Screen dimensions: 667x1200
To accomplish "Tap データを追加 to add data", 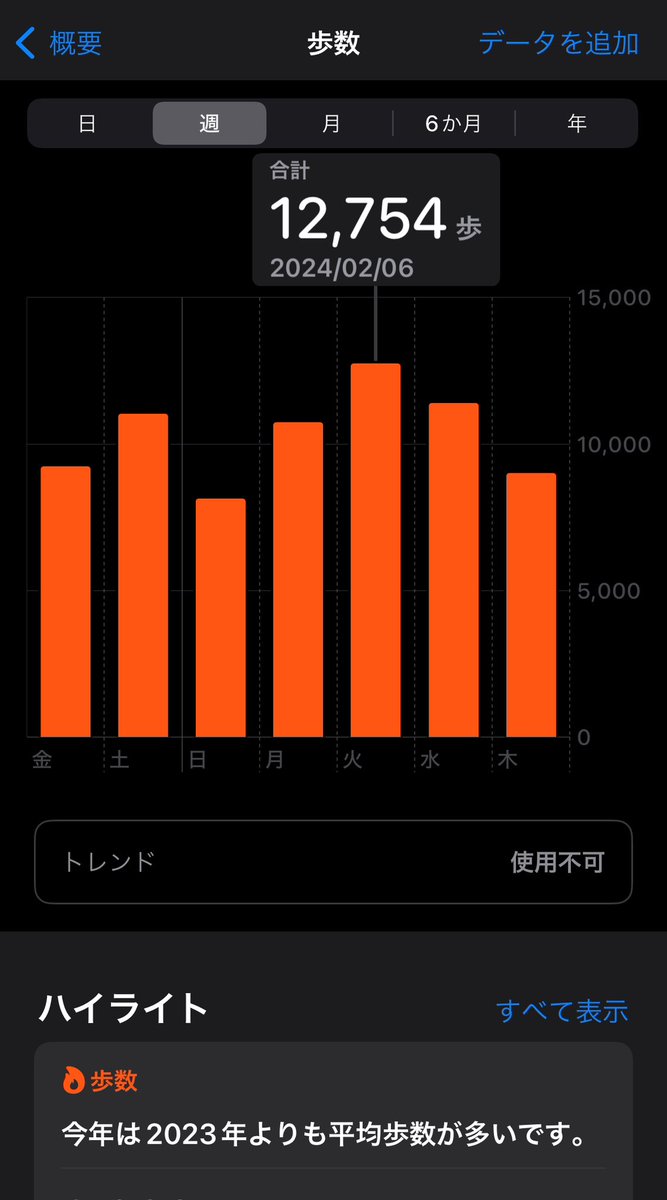I will pos(559,43).
